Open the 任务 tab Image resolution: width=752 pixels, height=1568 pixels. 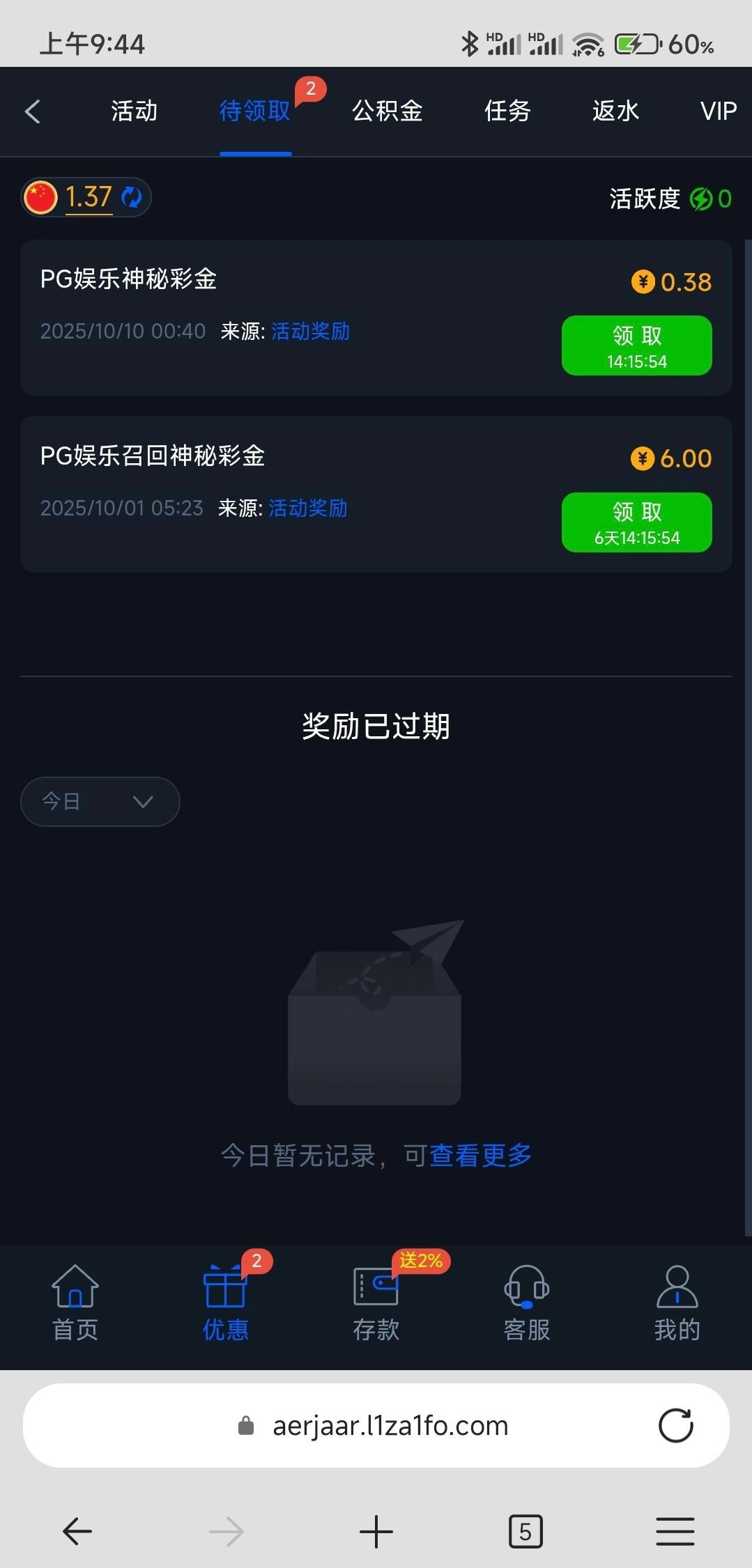click(x=507, y=111)
